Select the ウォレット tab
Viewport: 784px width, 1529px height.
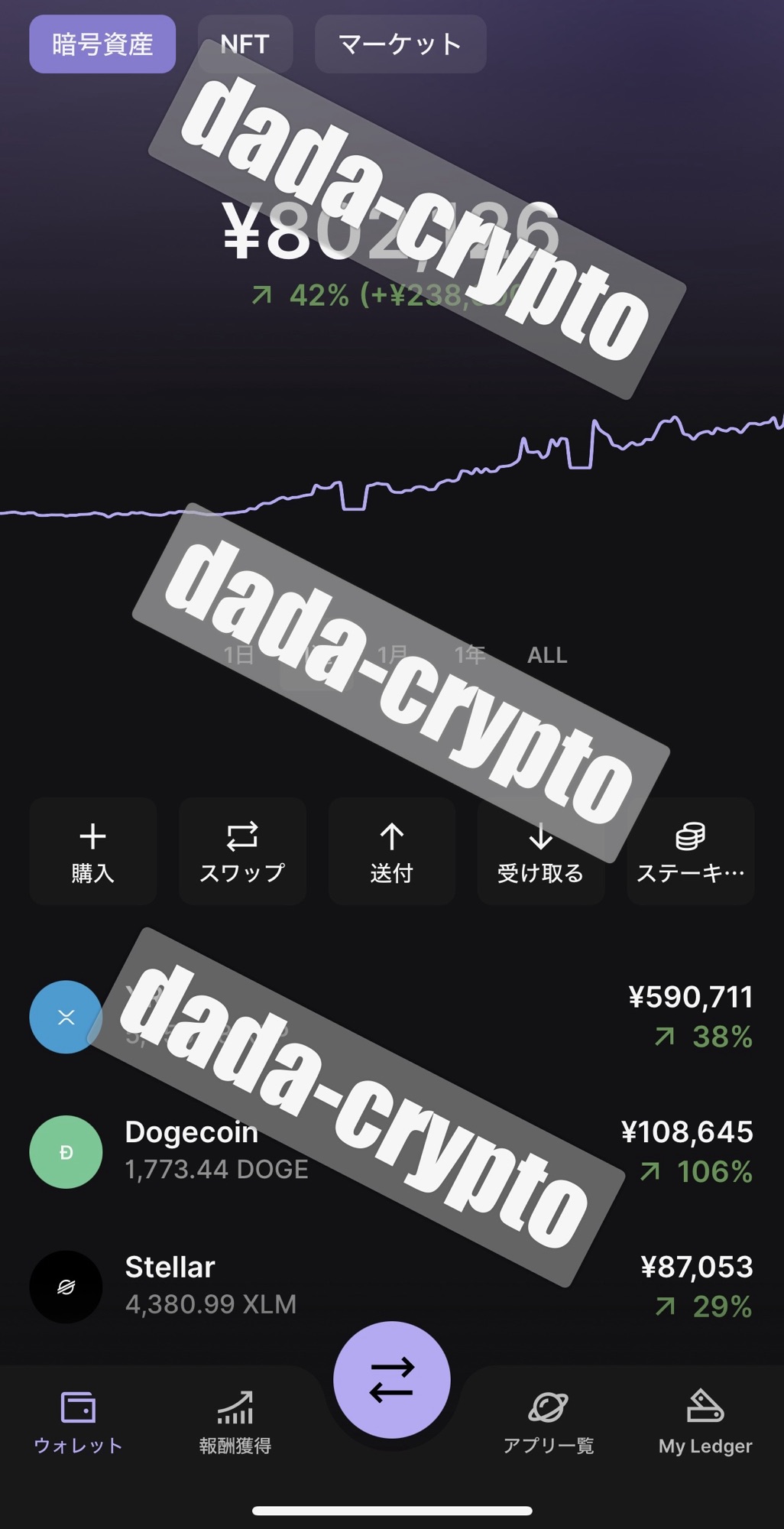78,1422
